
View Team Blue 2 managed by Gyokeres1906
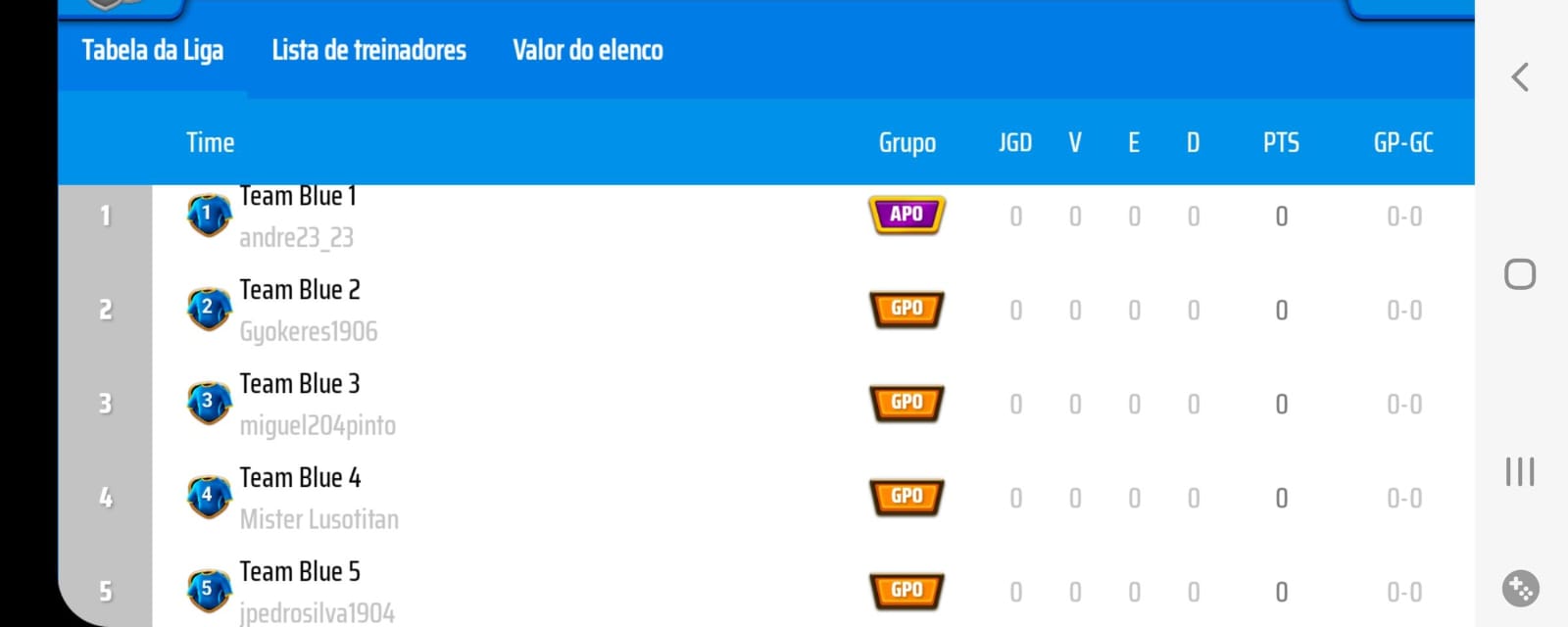tap(300, 310)
